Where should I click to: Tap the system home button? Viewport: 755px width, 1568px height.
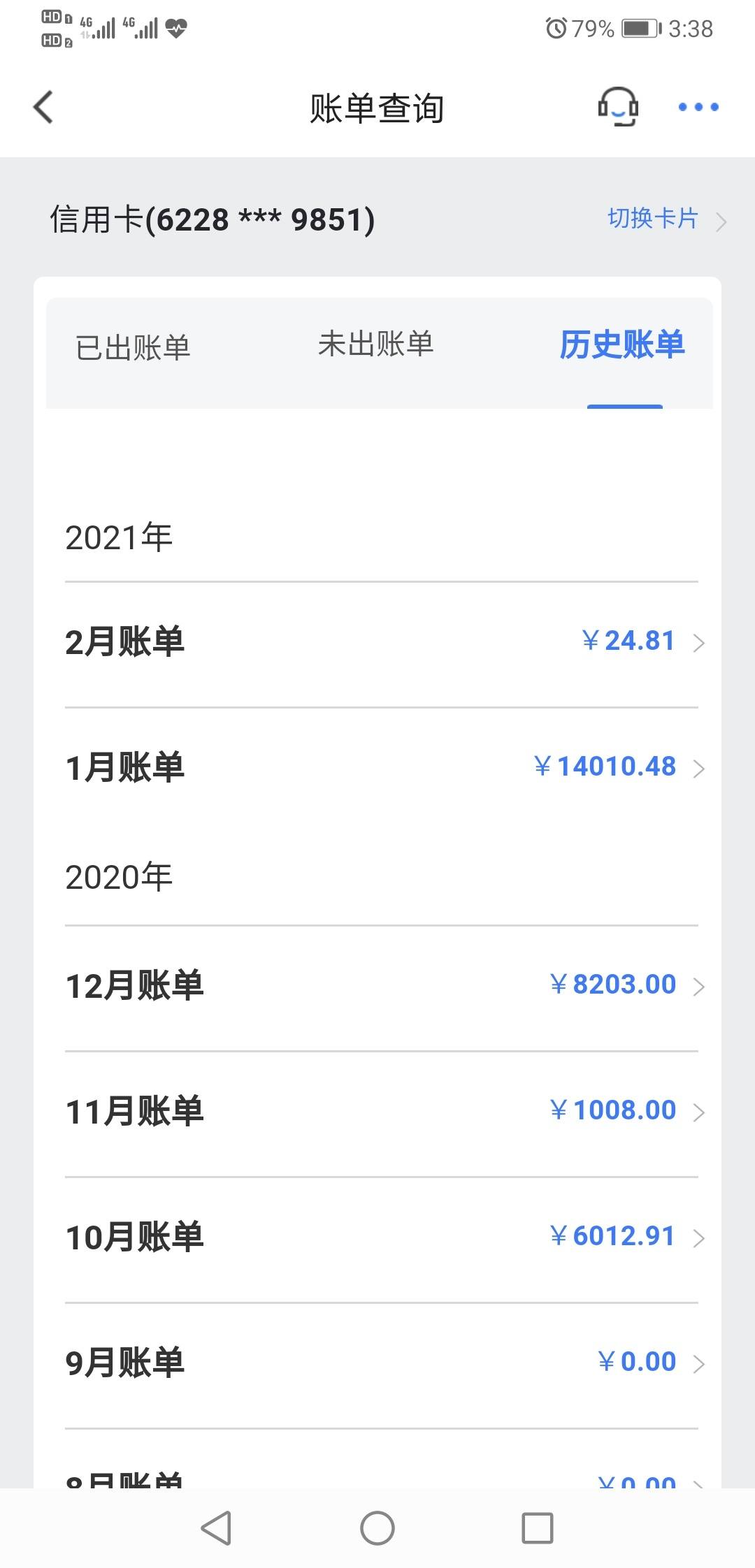[377, 1528]
